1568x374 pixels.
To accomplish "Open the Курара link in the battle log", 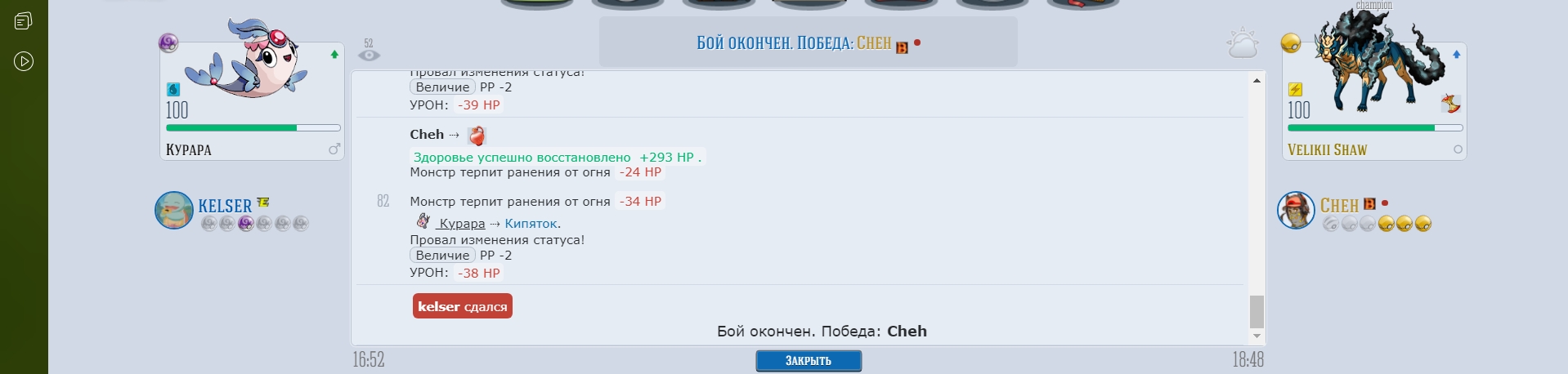I will (462, 224).
